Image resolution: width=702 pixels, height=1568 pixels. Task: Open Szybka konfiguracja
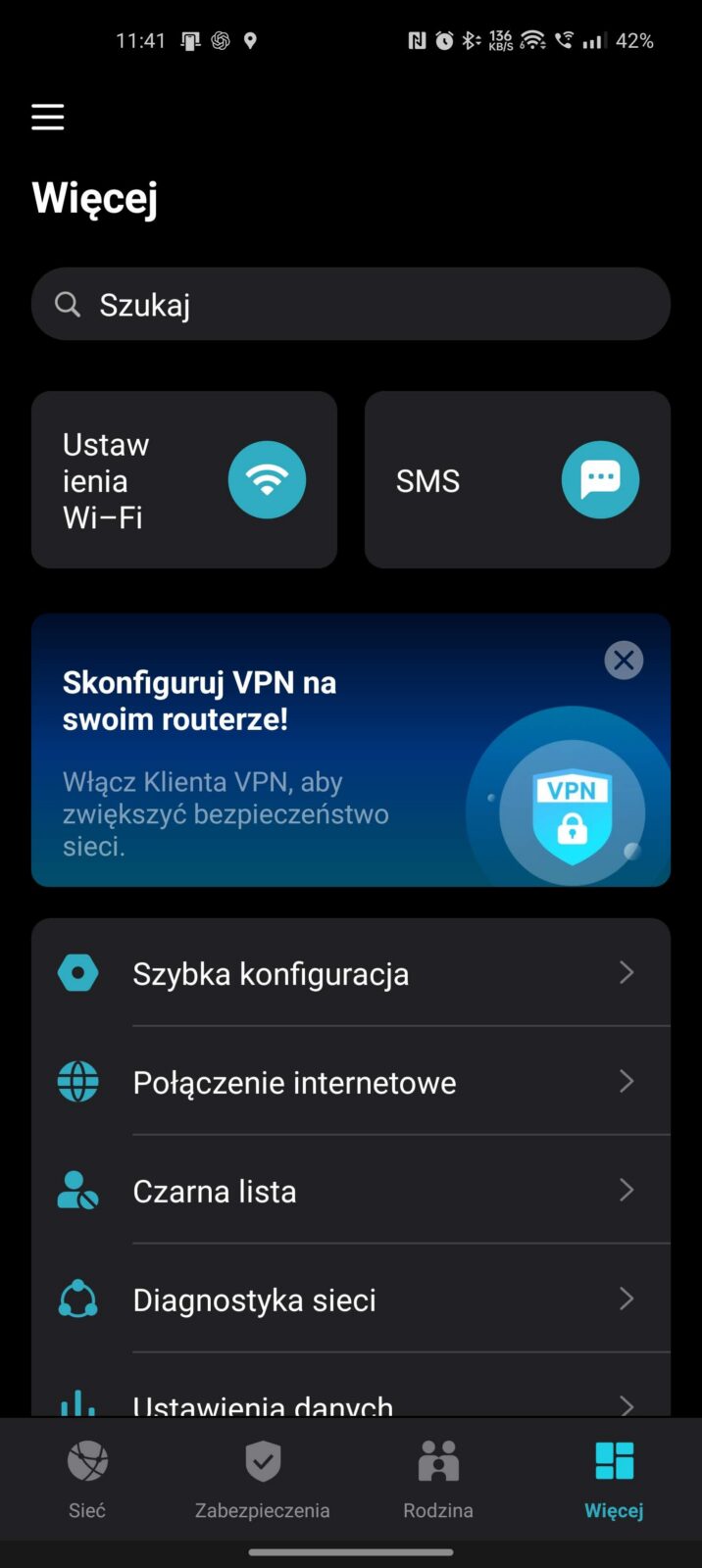[350, 973]
